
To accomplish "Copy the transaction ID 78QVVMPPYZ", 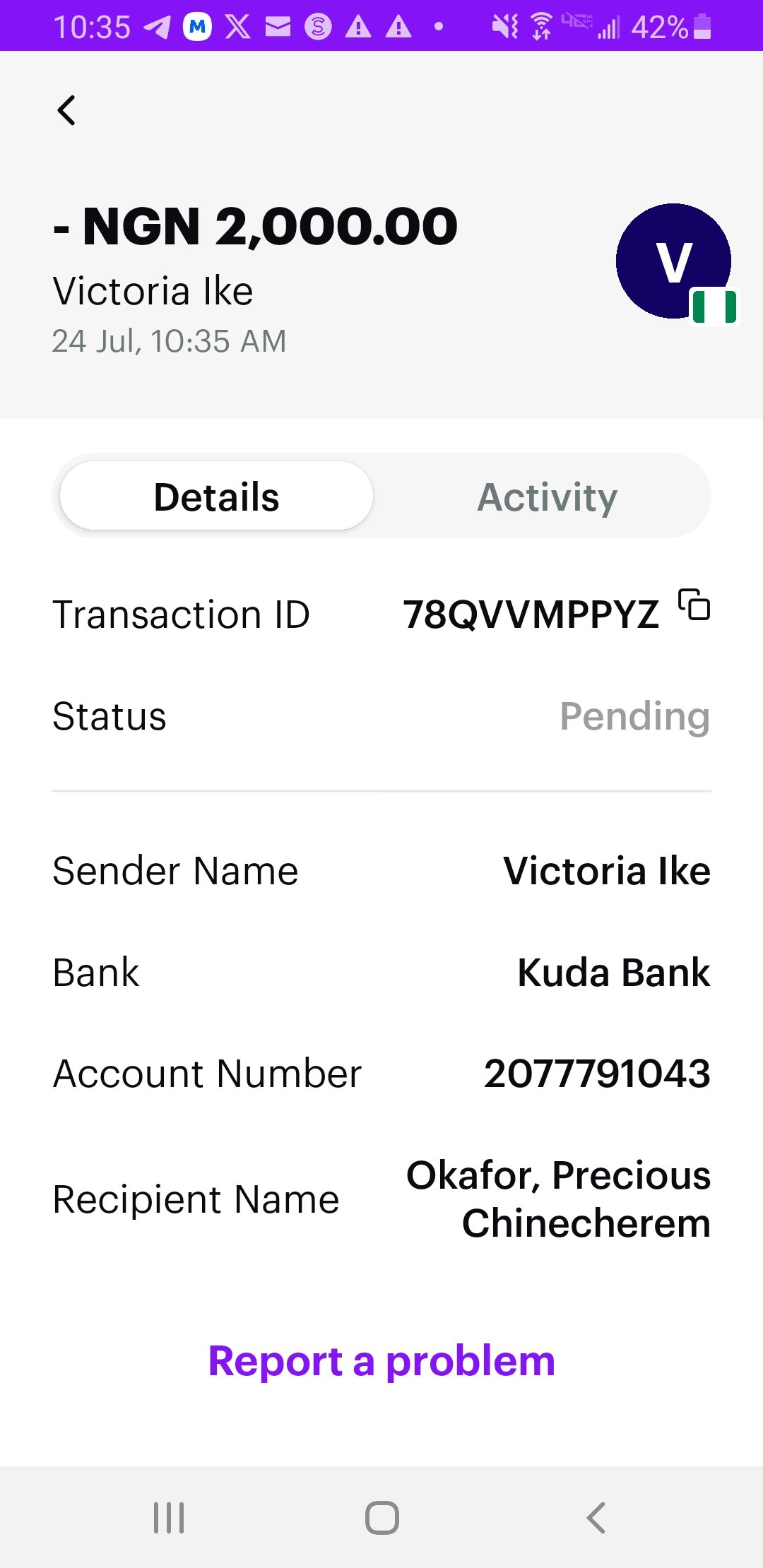I will click(x=694, y=605).
